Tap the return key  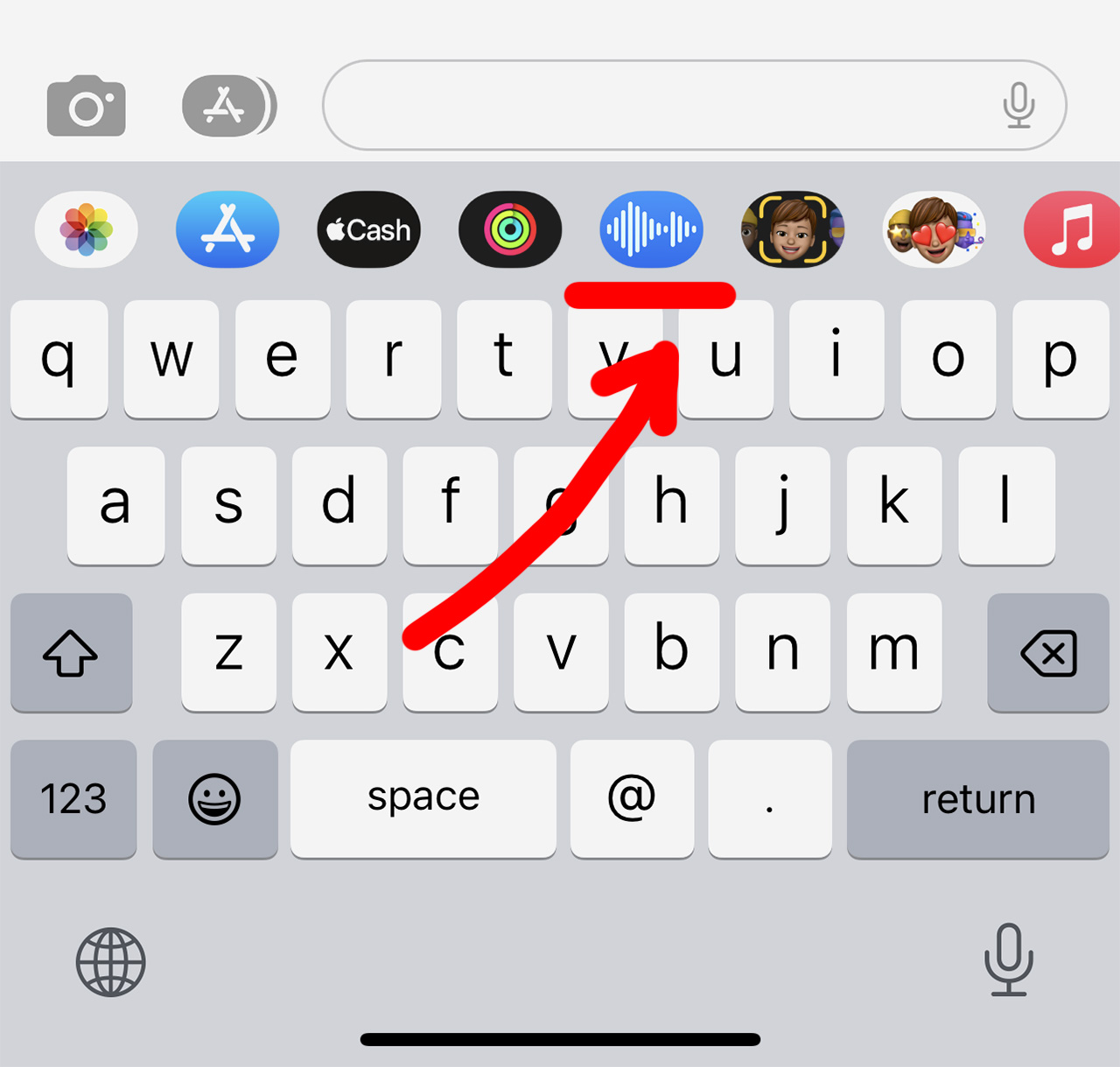click(x=977, y=798)
